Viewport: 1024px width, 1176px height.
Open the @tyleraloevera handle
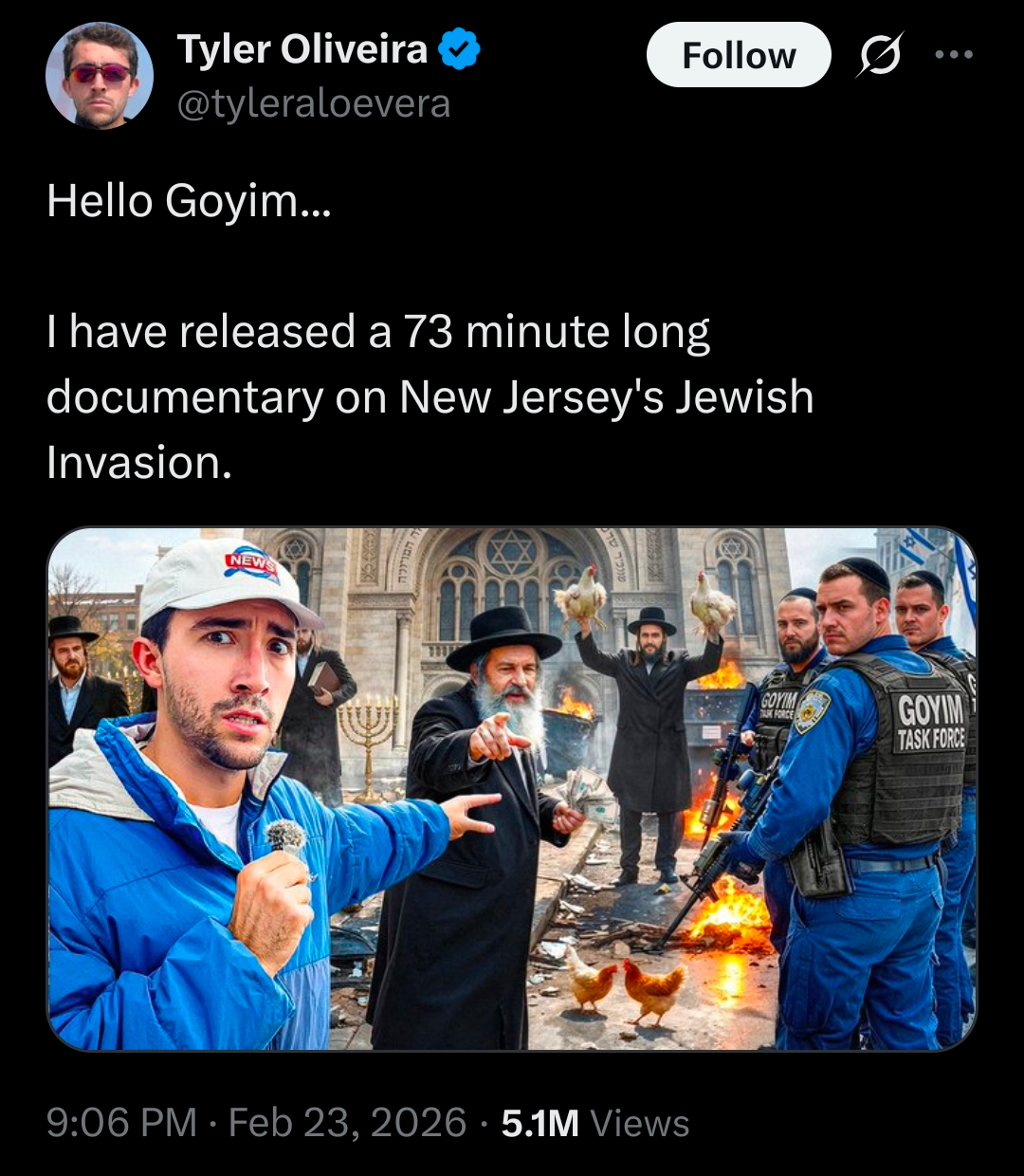[x=314, y=103]
